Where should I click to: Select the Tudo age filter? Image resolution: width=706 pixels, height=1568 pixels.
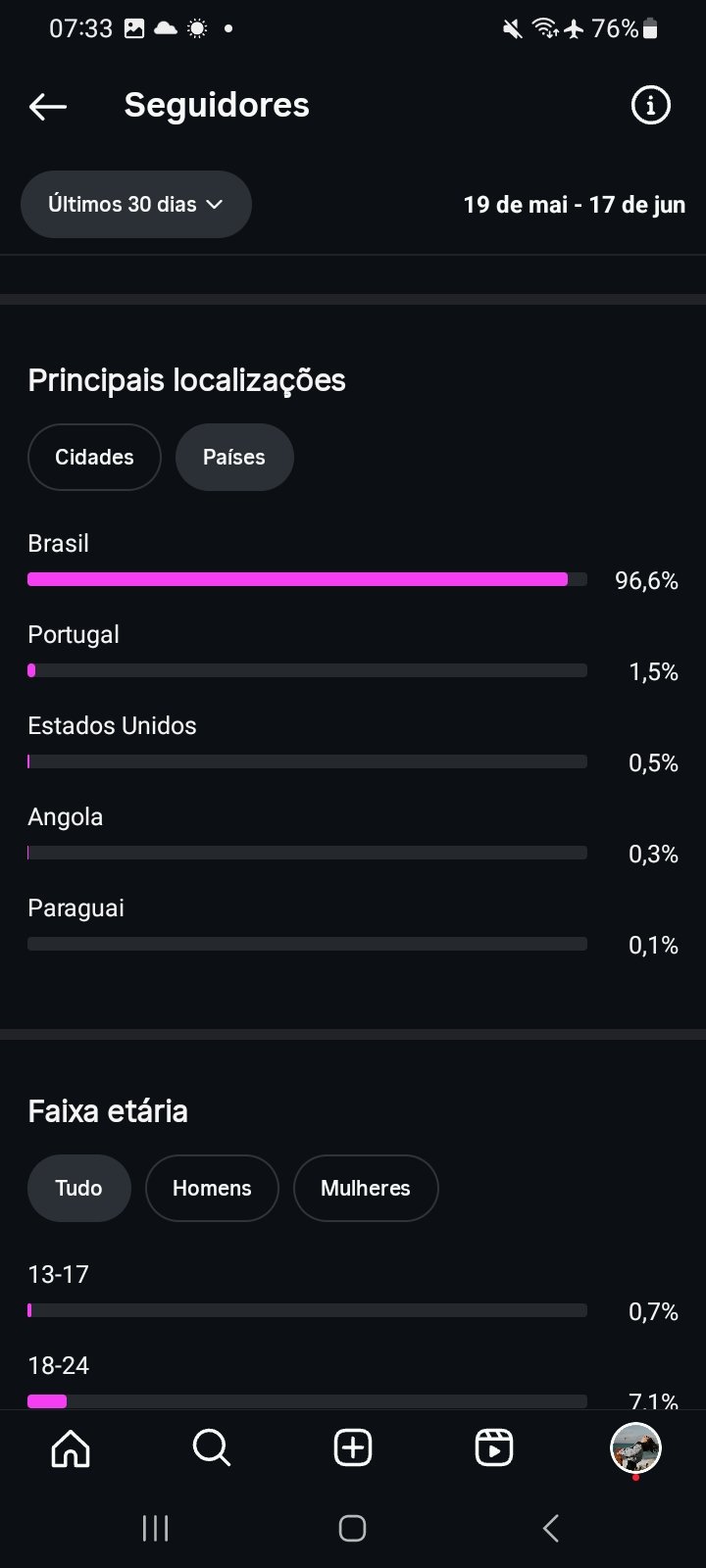point(78,1188)
